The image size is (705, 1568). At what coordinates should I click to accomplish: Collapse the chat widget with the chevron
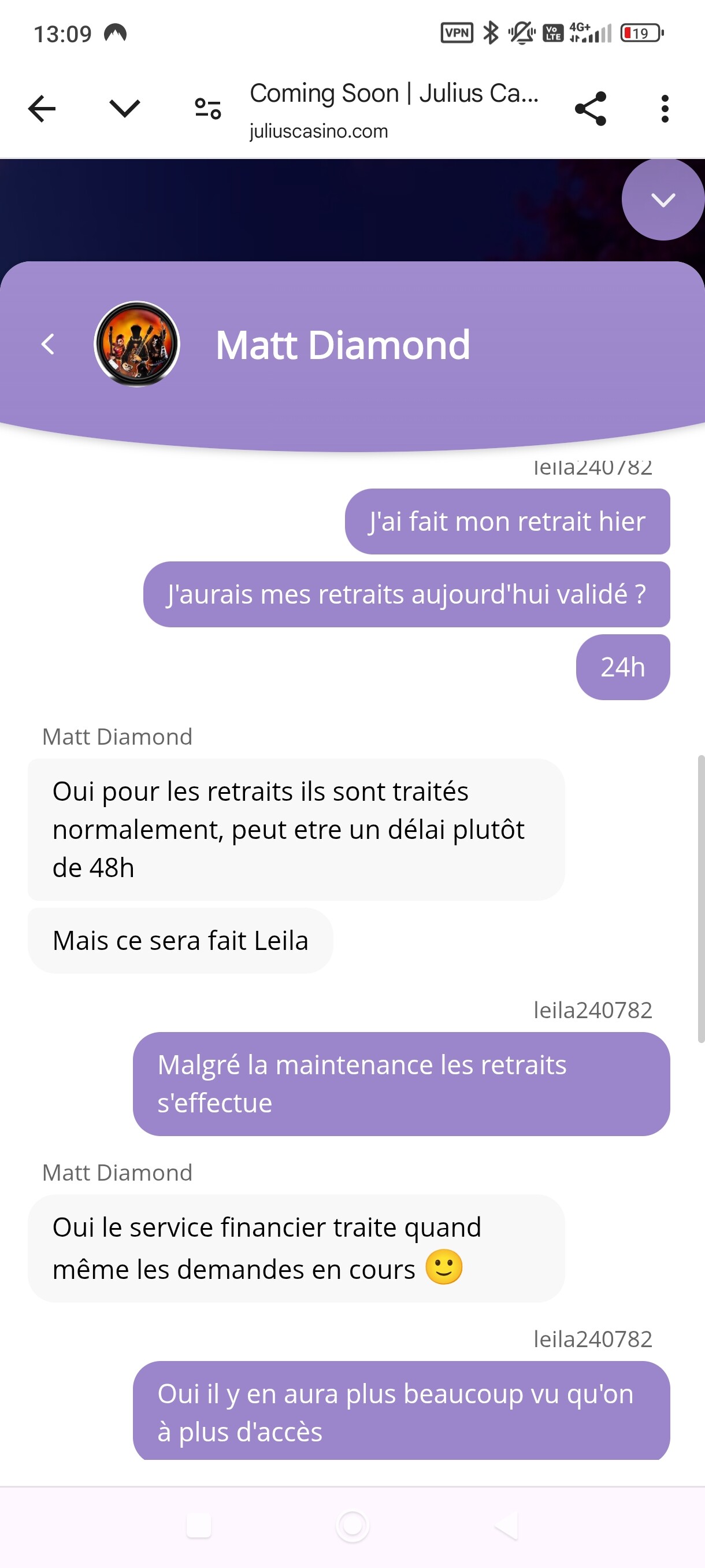[662, 199]
